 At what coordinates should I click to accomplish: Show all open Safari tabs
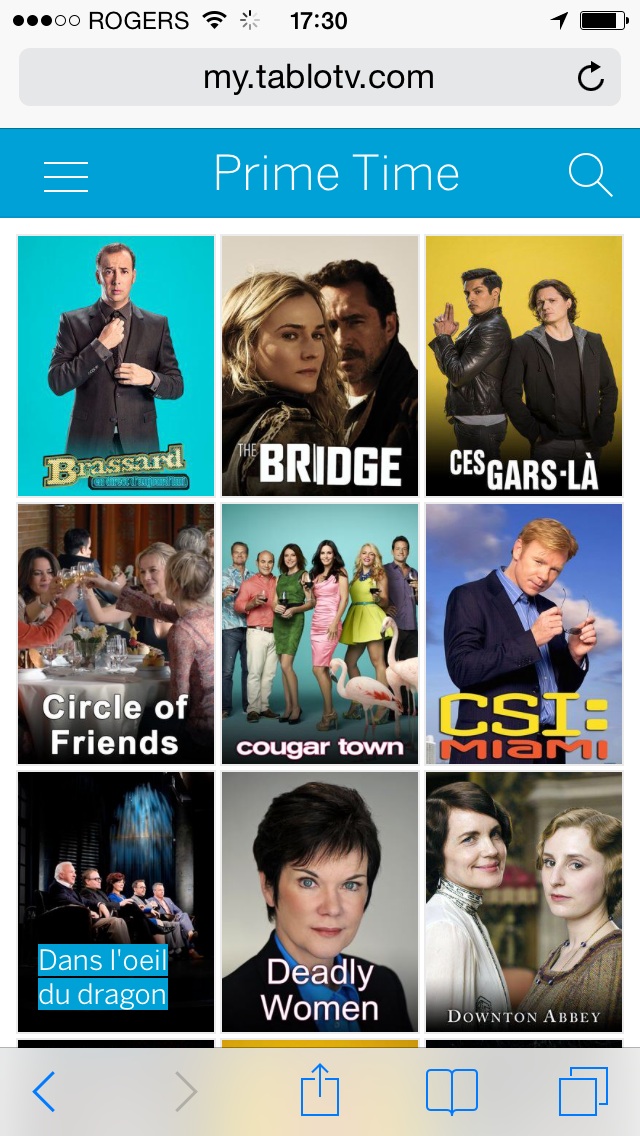point(583,1092)
